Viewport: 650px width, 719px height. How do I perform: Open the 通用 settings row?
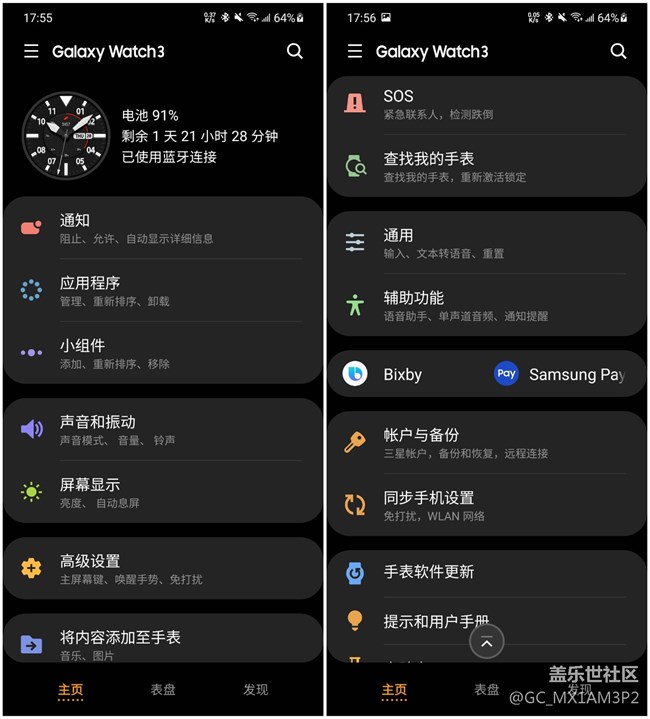click(x=486, y=243)
